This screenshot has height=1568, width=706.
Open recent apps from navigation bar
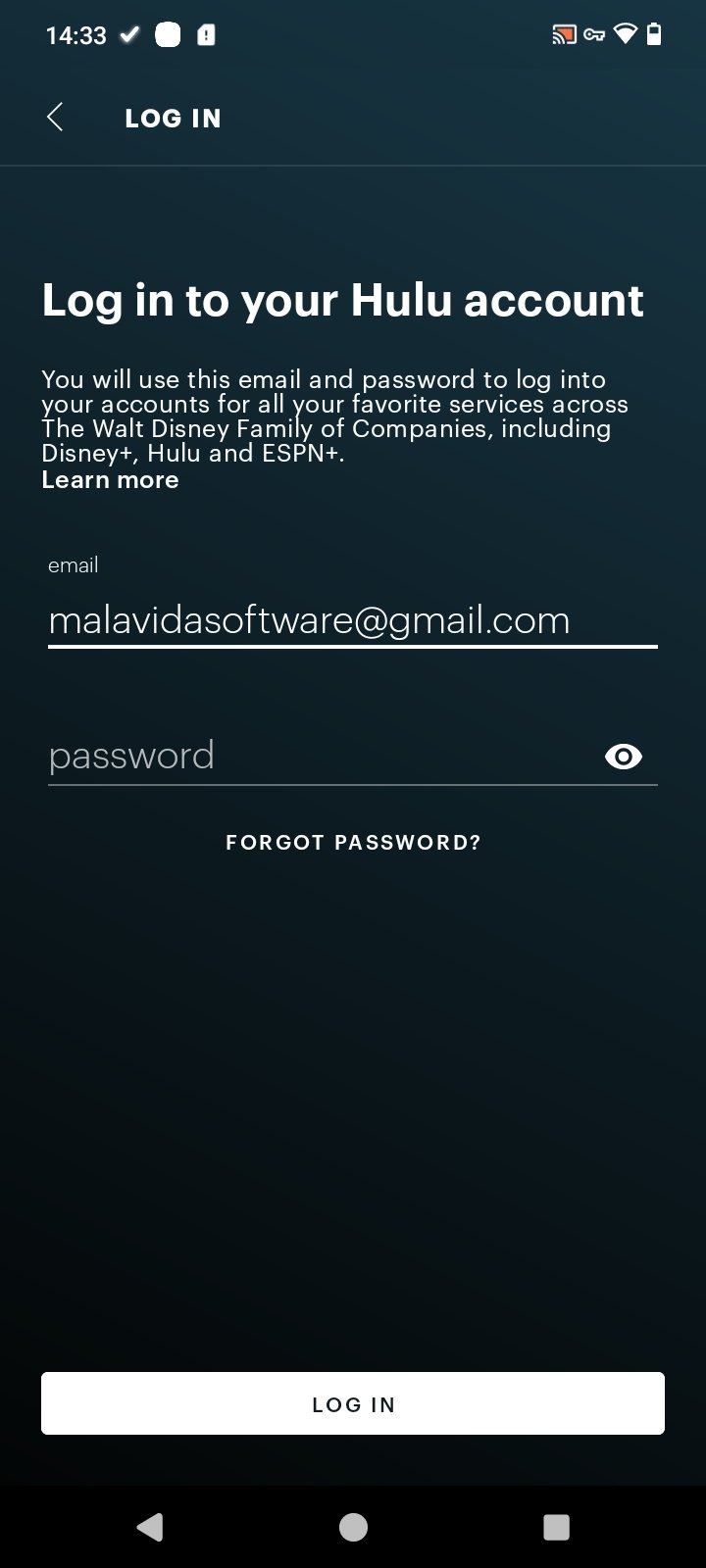[556, 1527]
